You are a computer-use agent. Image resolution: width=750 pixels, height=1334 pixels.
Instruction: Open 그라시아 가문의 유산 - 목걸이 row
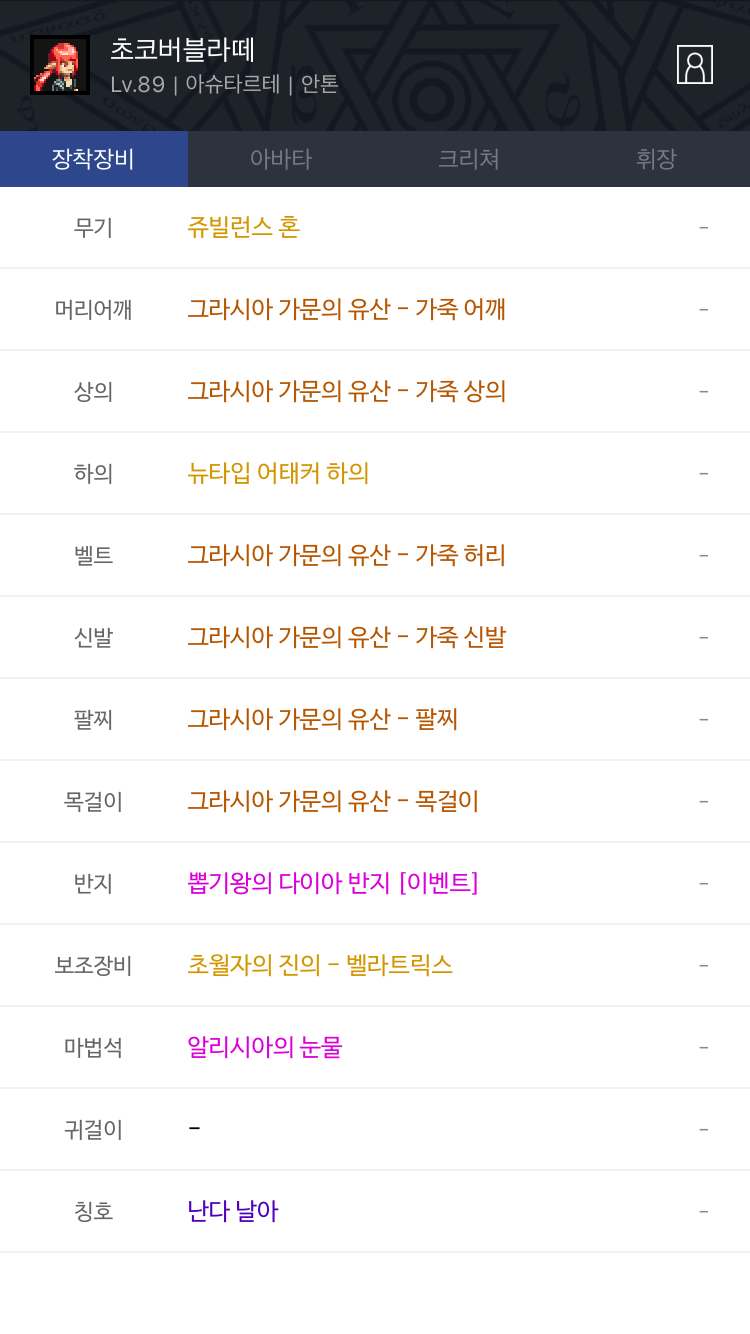point(333,801)
